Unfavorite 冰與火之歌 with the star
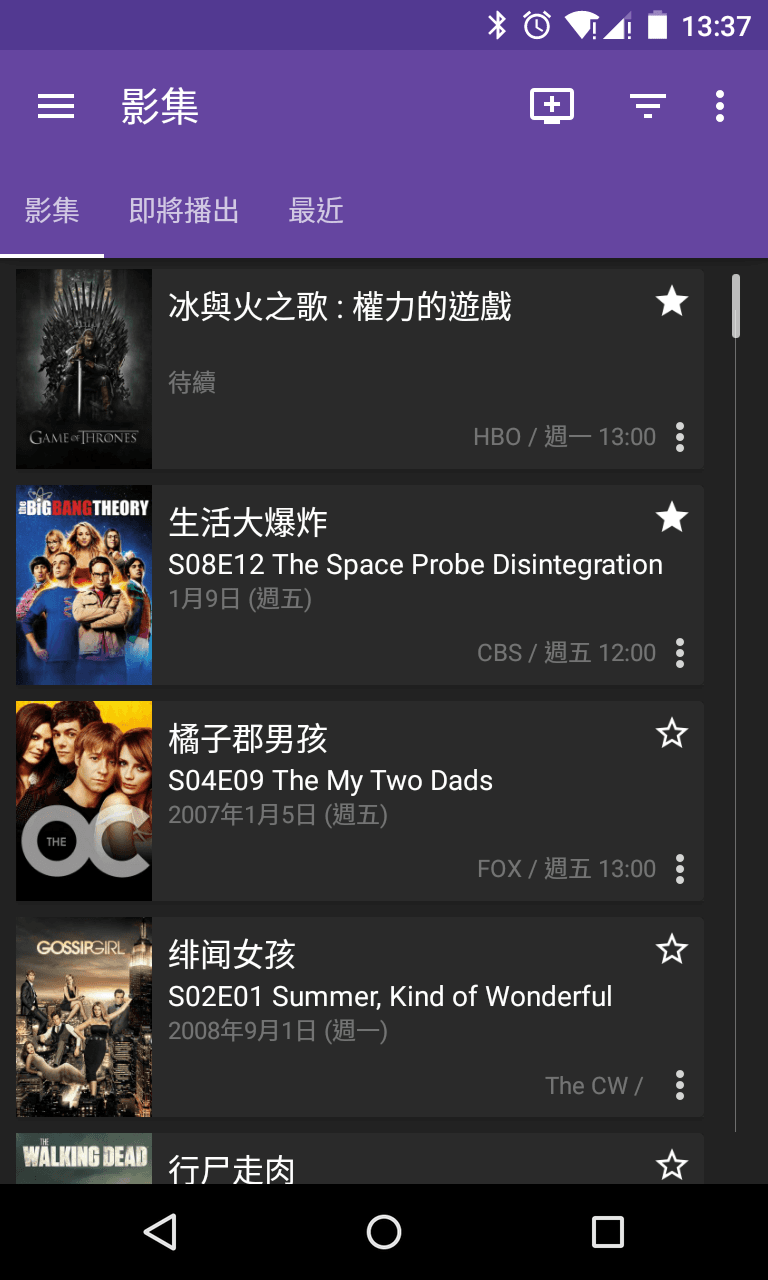Screen dimensions: 768x1280 click(x=672, y=301)
